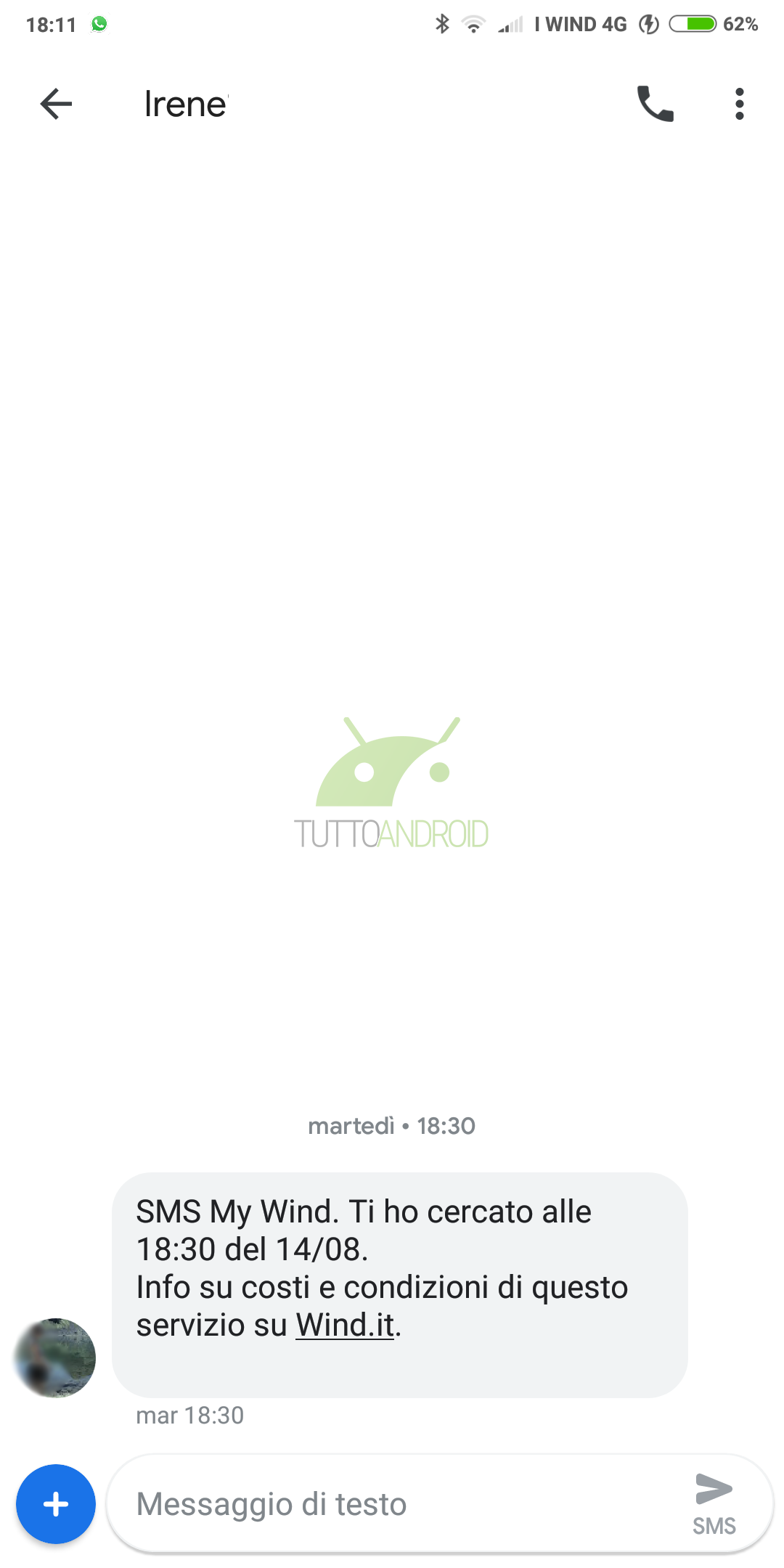Add an attachment with the plus button
This screenshot has height=1568, width=784.
pos(56,1504)
